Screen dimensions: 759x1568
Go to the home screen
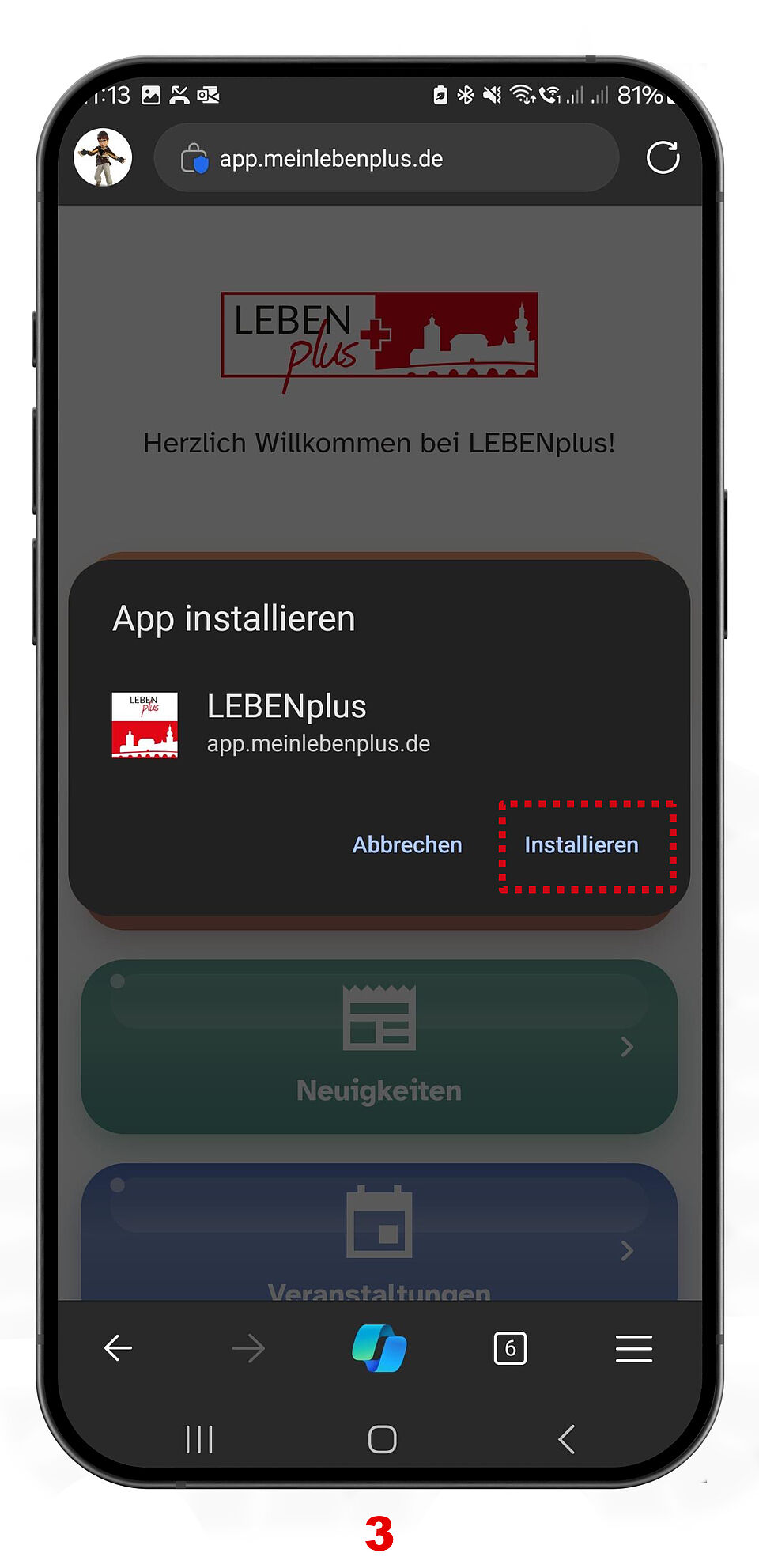coord(383,1439)
